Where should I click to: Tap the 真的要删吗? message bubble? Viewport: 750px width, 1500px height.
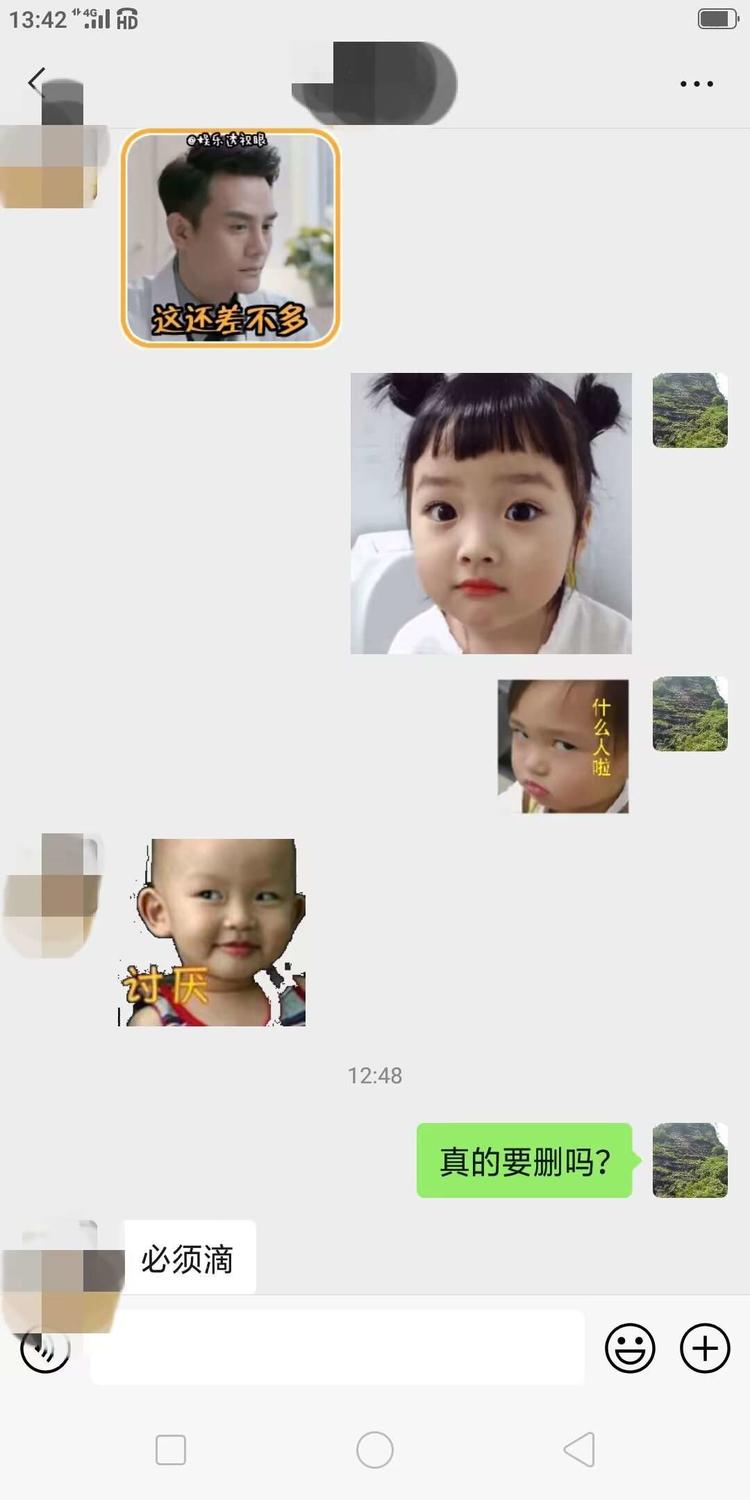(x=525, y=1161)
